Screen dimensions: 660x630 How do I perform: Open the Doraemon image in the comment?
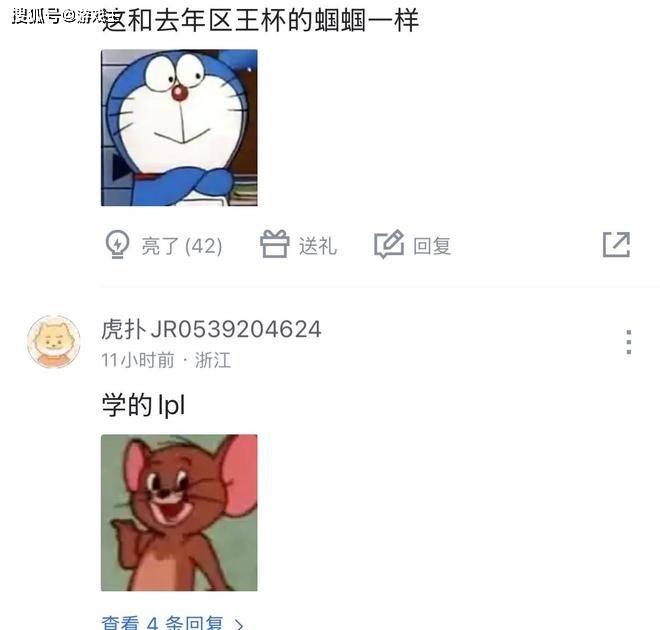coord(179,128)
